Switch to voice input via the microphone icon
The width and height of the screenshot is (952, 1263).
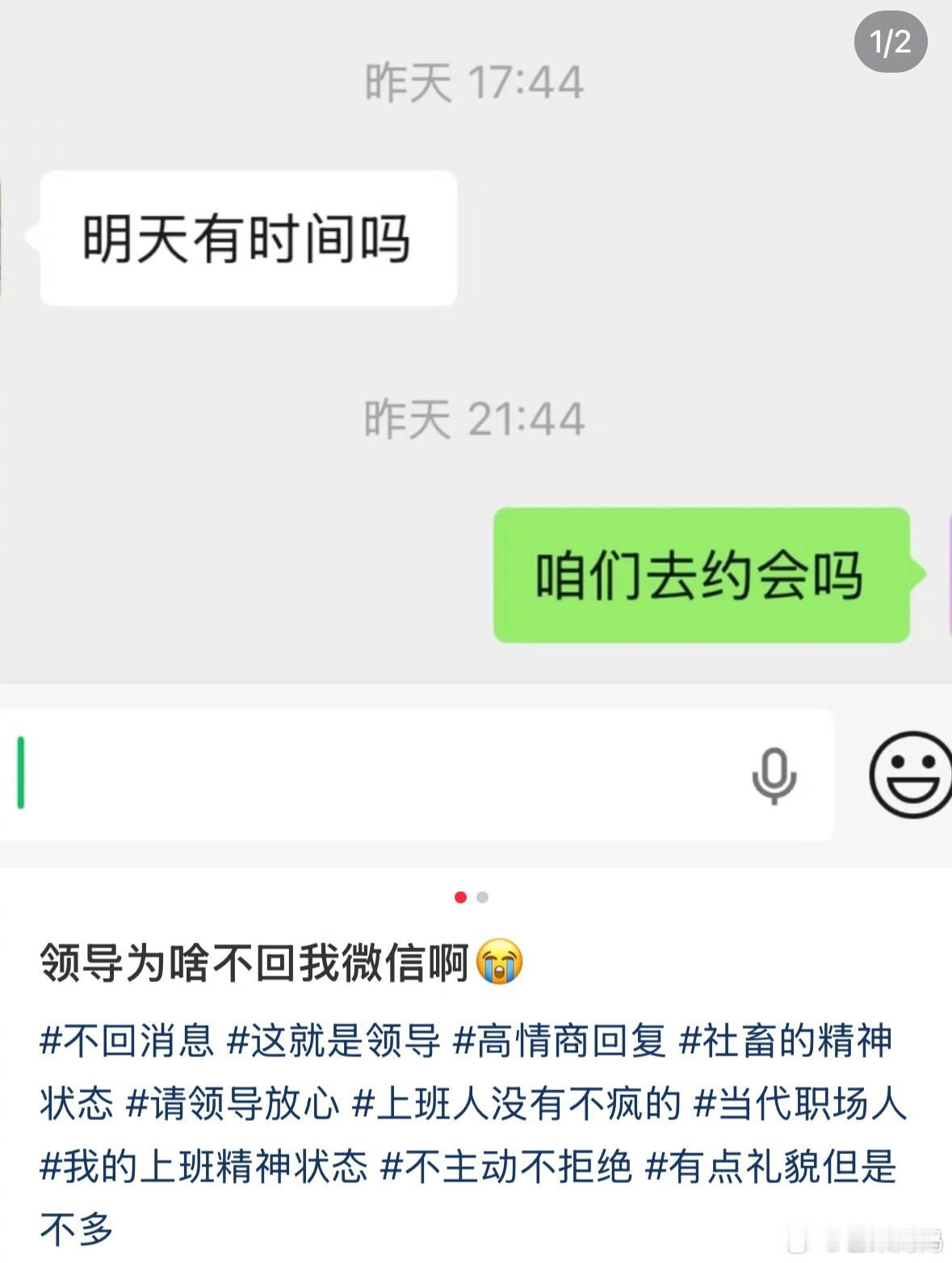tap(776, 777)
